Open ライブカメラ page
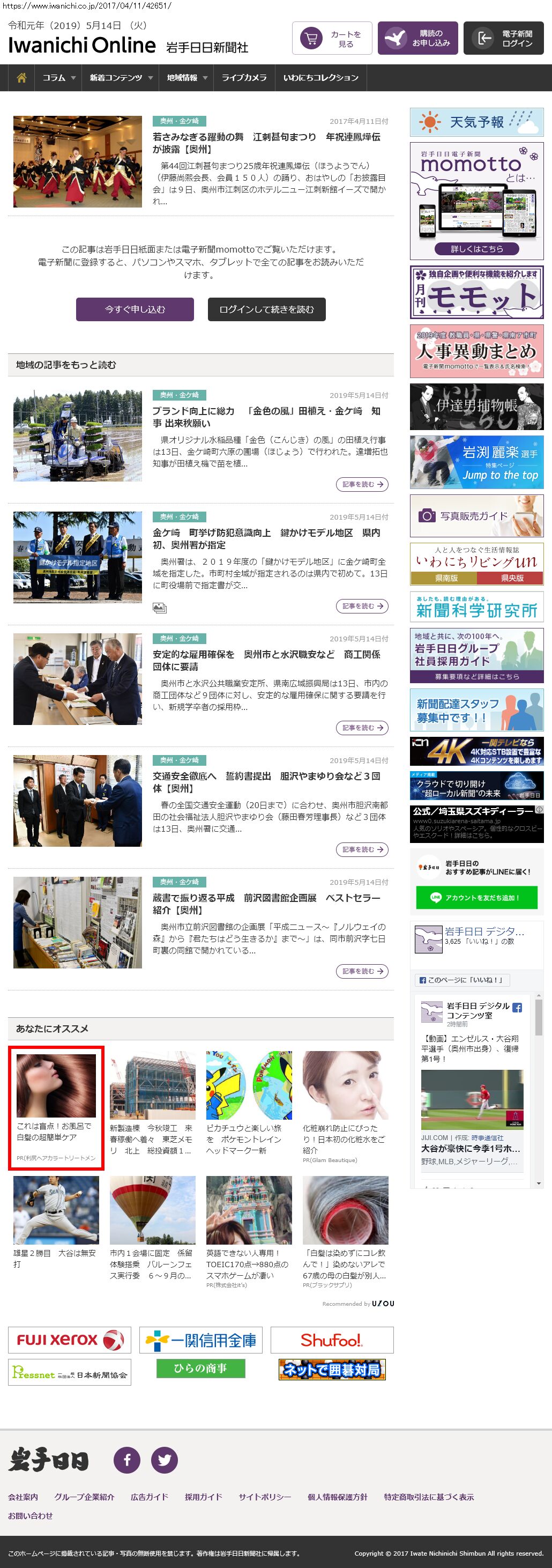 point(244,78)
